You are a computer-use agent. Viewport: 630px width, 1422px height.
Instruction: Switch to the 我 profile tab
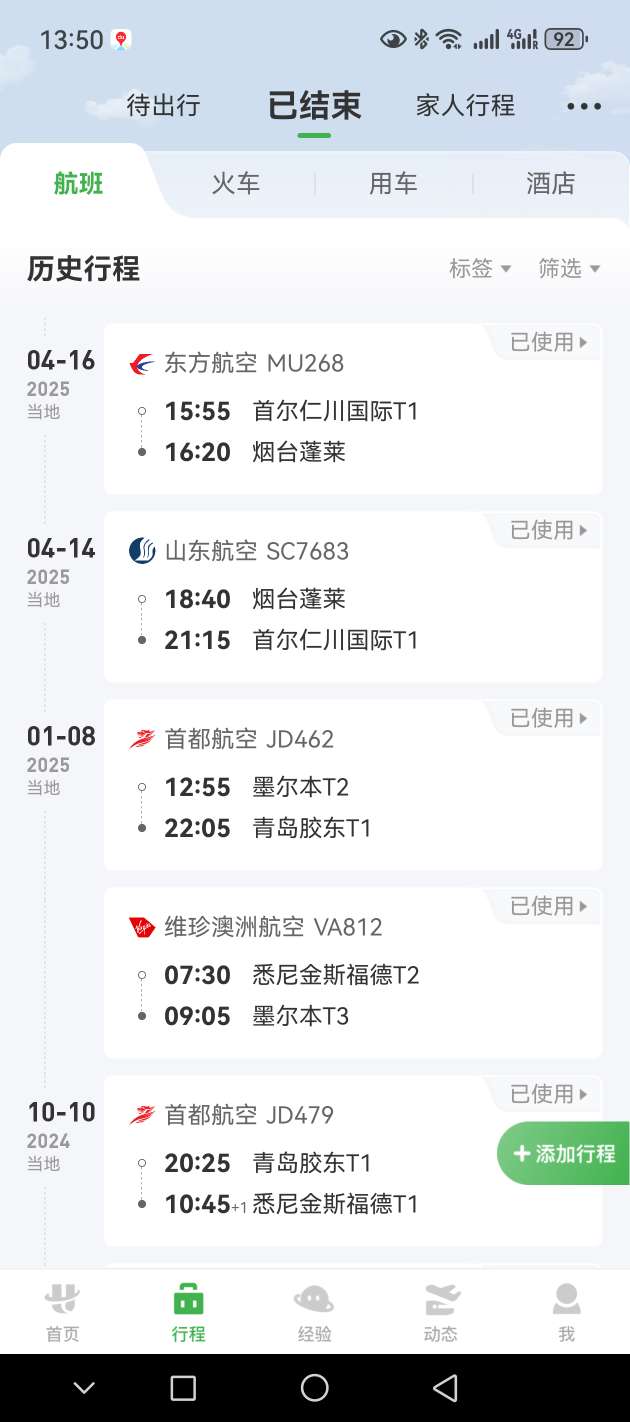566,1313
